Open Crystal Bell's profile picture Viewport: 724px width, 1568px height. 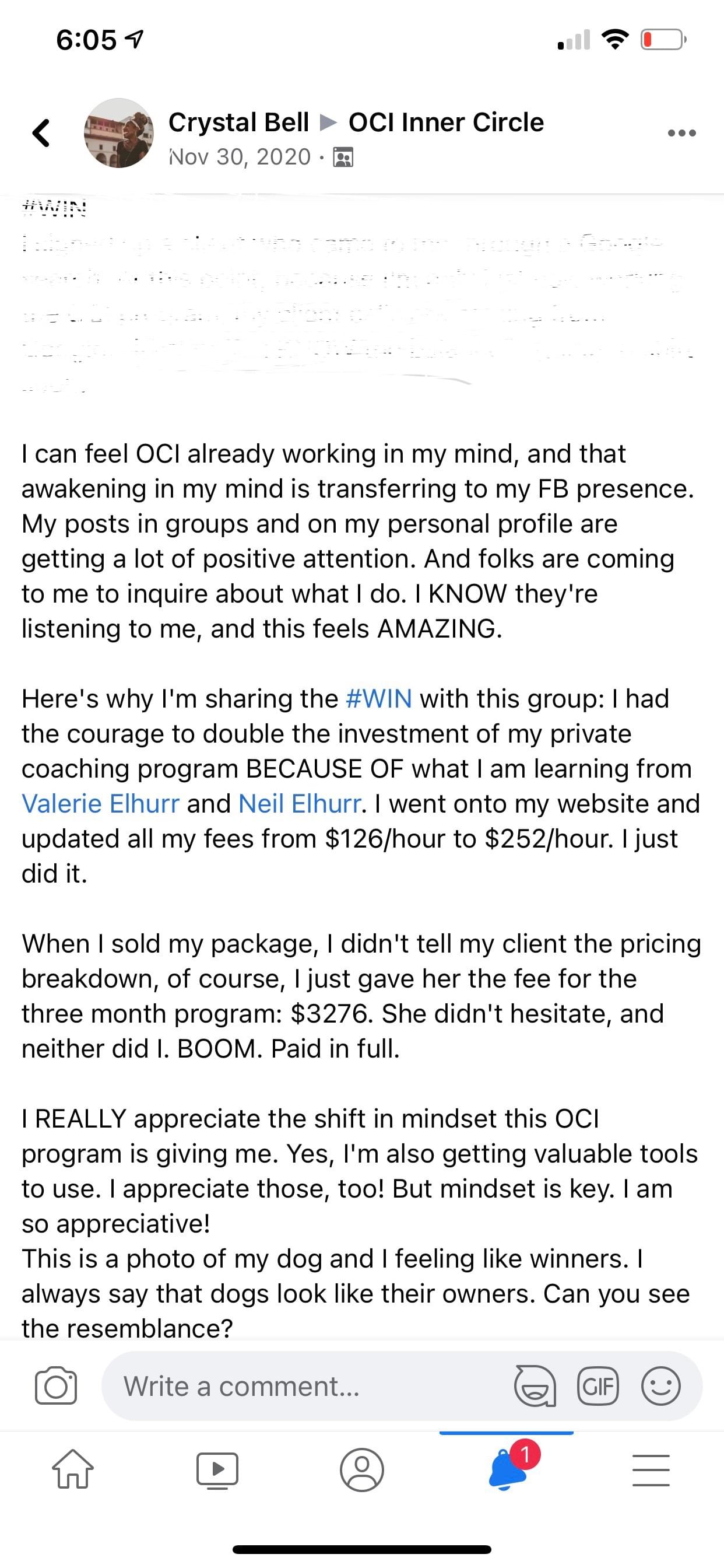pos(119,132)
